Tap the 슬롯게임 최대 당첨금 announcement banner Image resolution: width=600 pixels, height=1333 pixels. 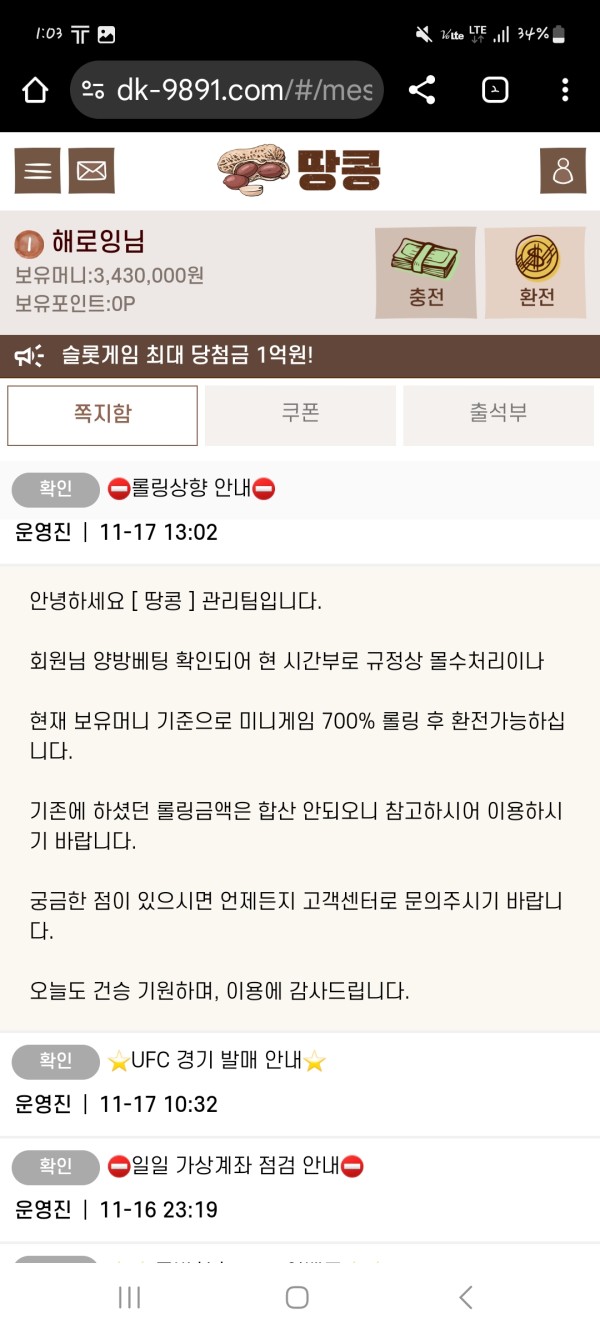click(x=300, y=355)
